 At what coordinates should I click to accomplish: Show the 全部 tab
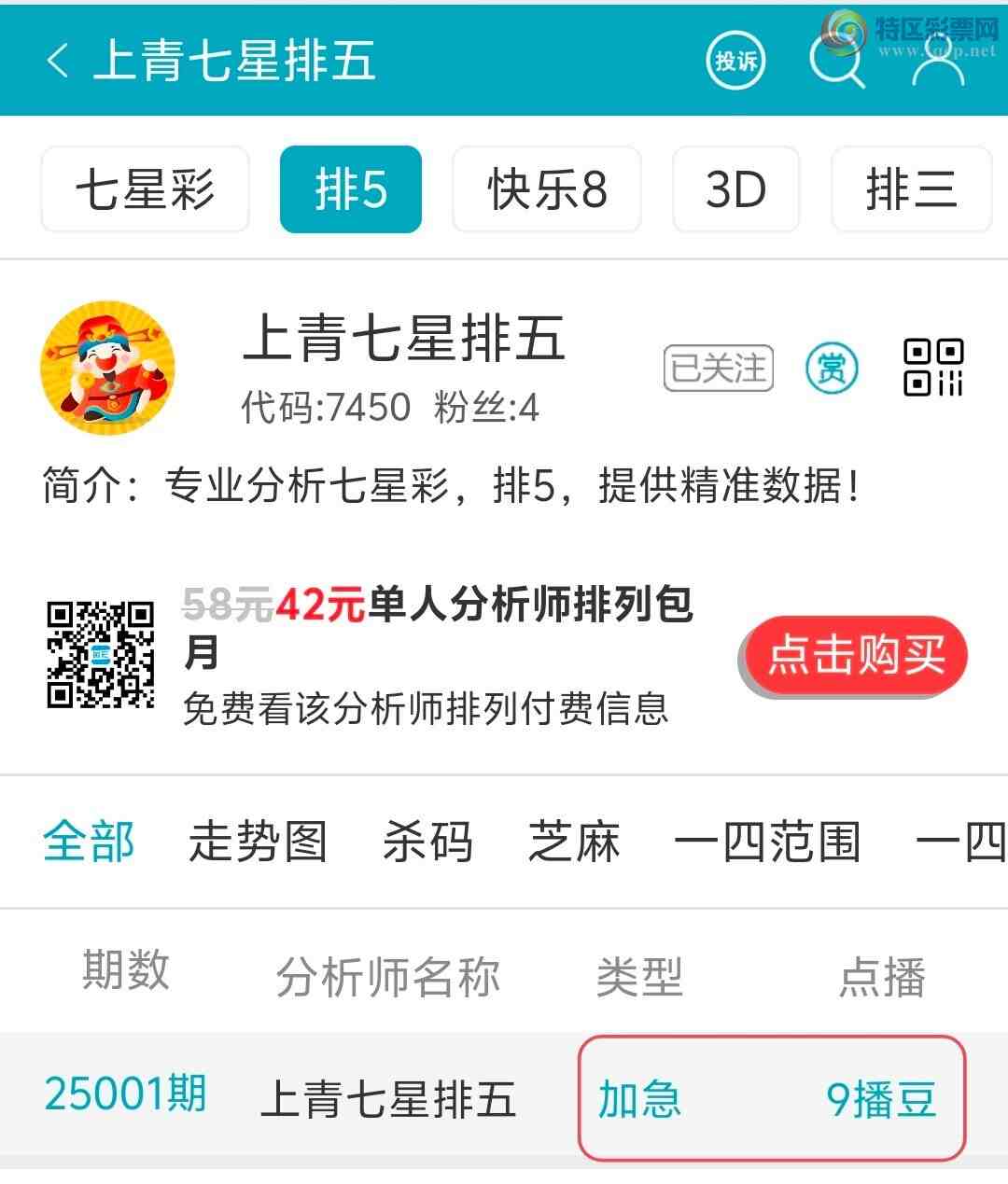[89, 842]
